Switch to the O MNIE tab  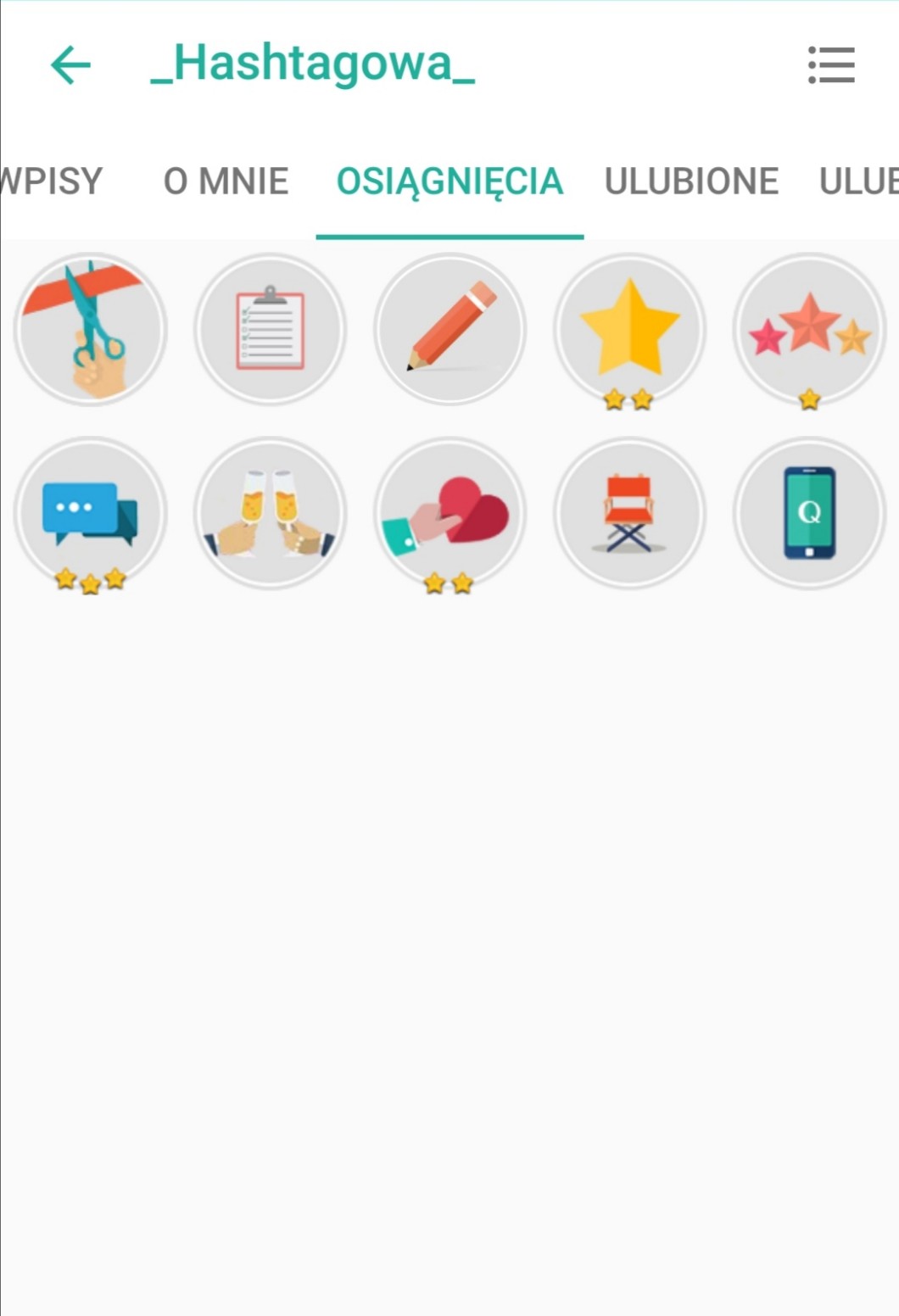point(226,181)
